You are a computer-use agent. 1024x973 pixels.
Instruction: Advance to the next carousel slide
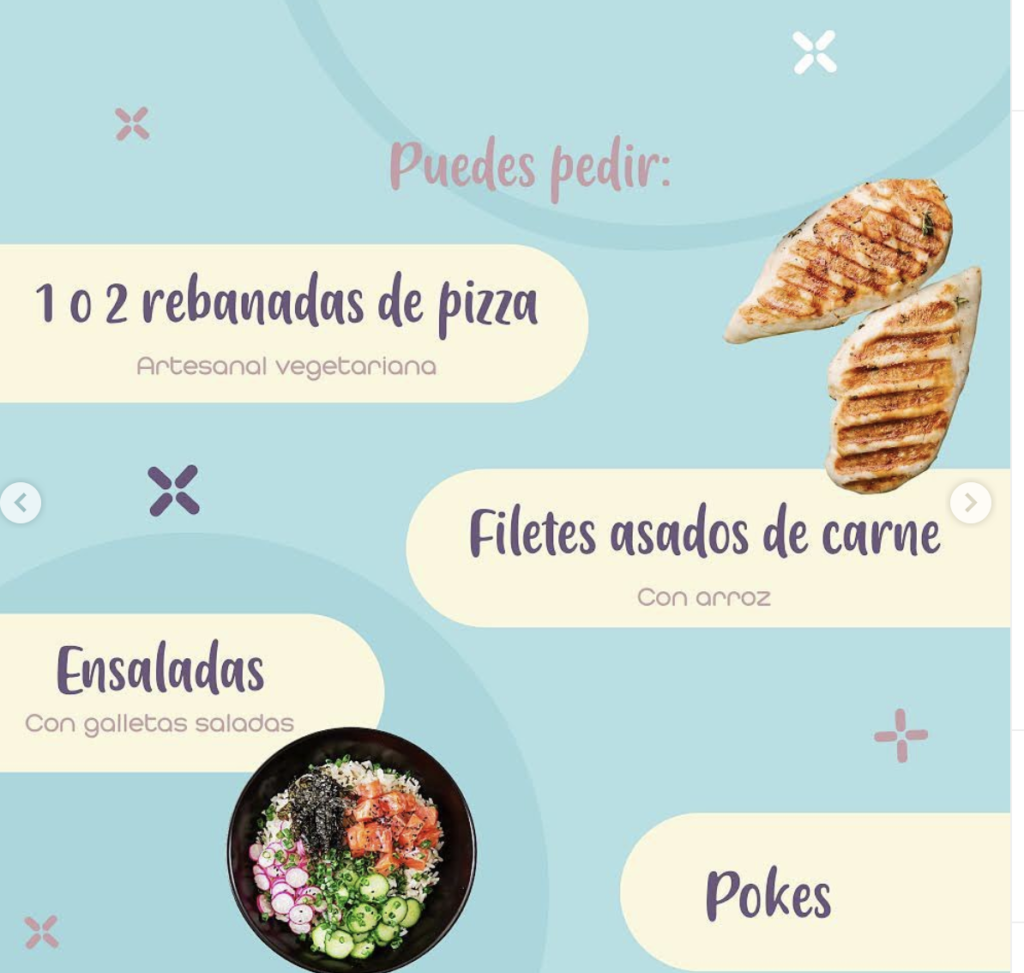(x=969, y=502)
